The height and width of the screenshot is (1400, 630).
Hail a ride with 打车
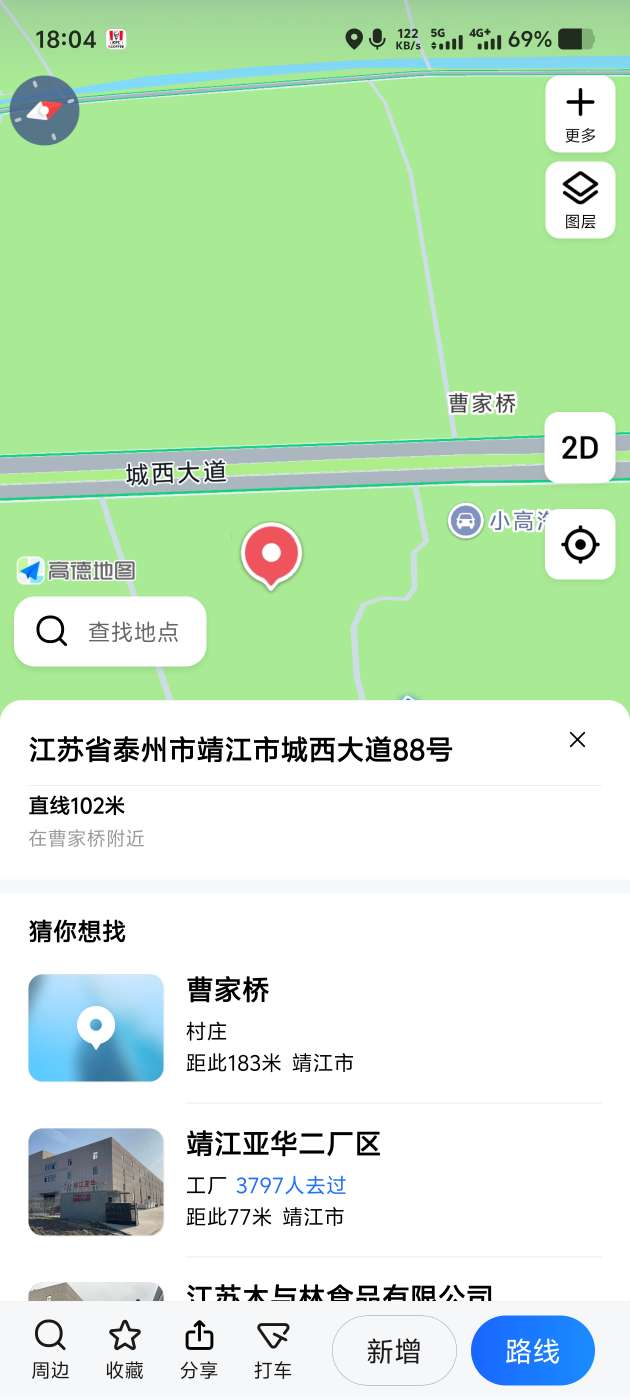click(x=273, y=1350)
